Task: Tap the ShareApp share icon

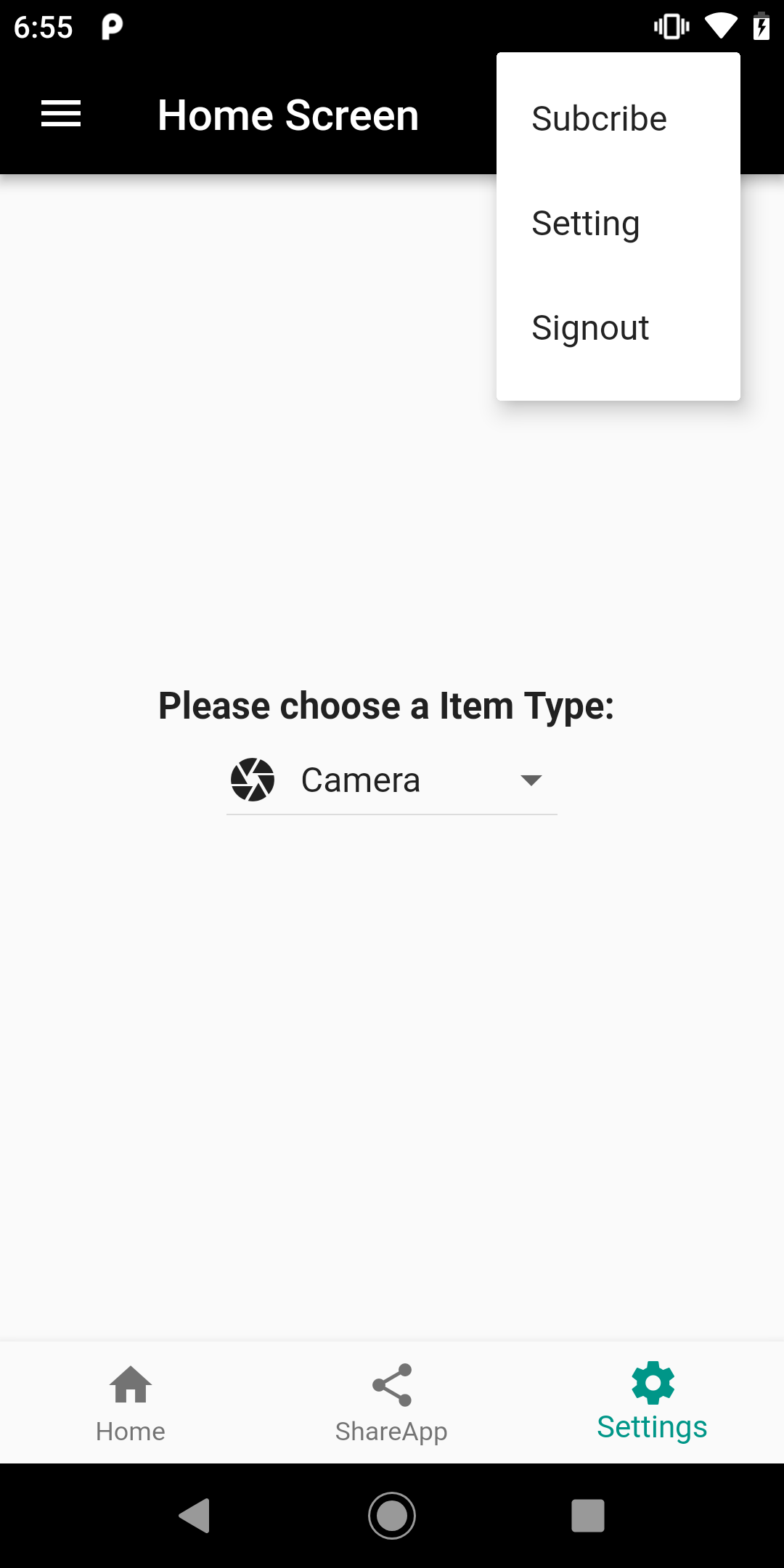Action: point(391,1382)
